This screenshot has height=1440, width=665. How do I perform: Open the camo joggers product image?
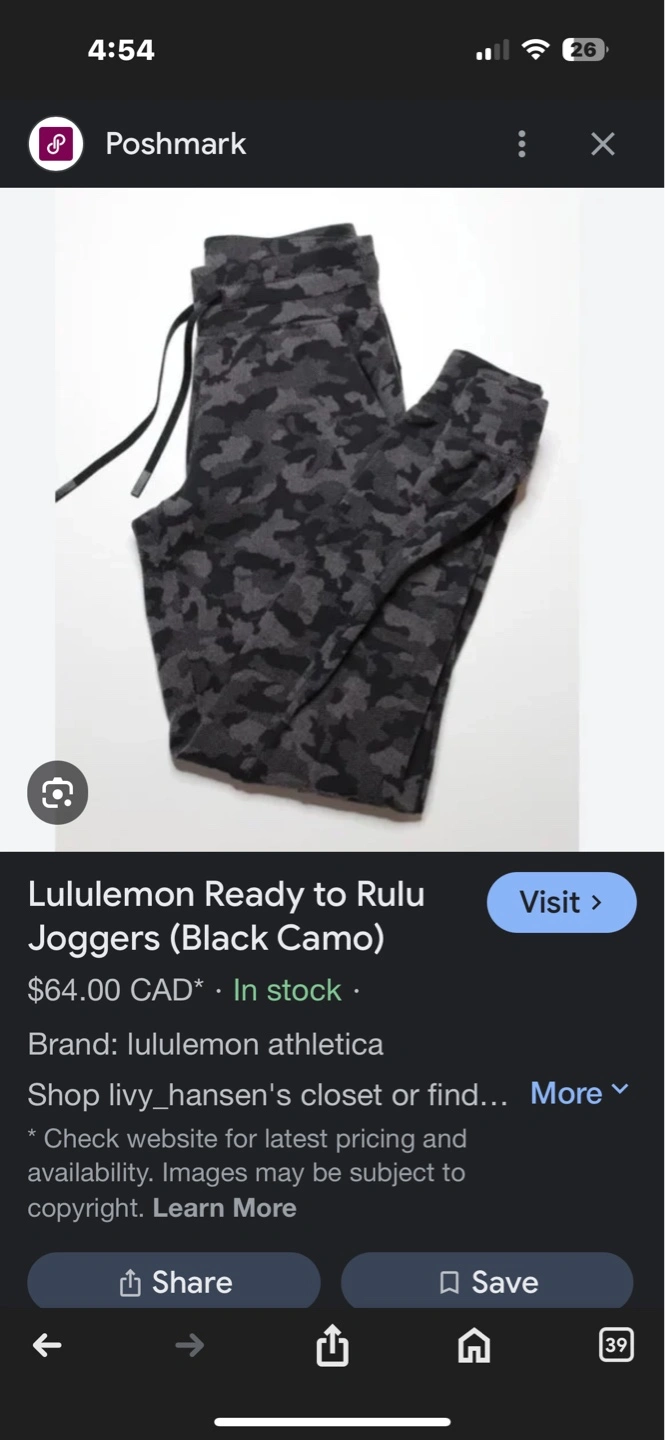point(330,520)
